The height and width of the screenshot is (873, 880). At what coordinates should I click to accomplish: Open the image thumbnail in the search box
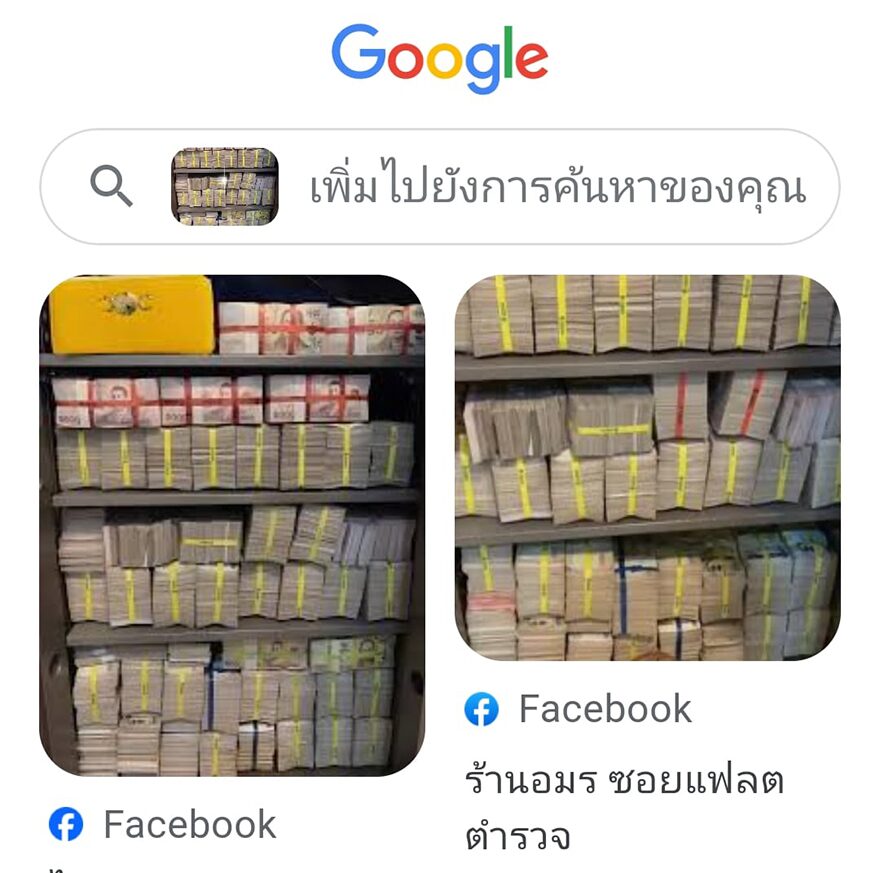pyautogui.click(x=225, y=186)
